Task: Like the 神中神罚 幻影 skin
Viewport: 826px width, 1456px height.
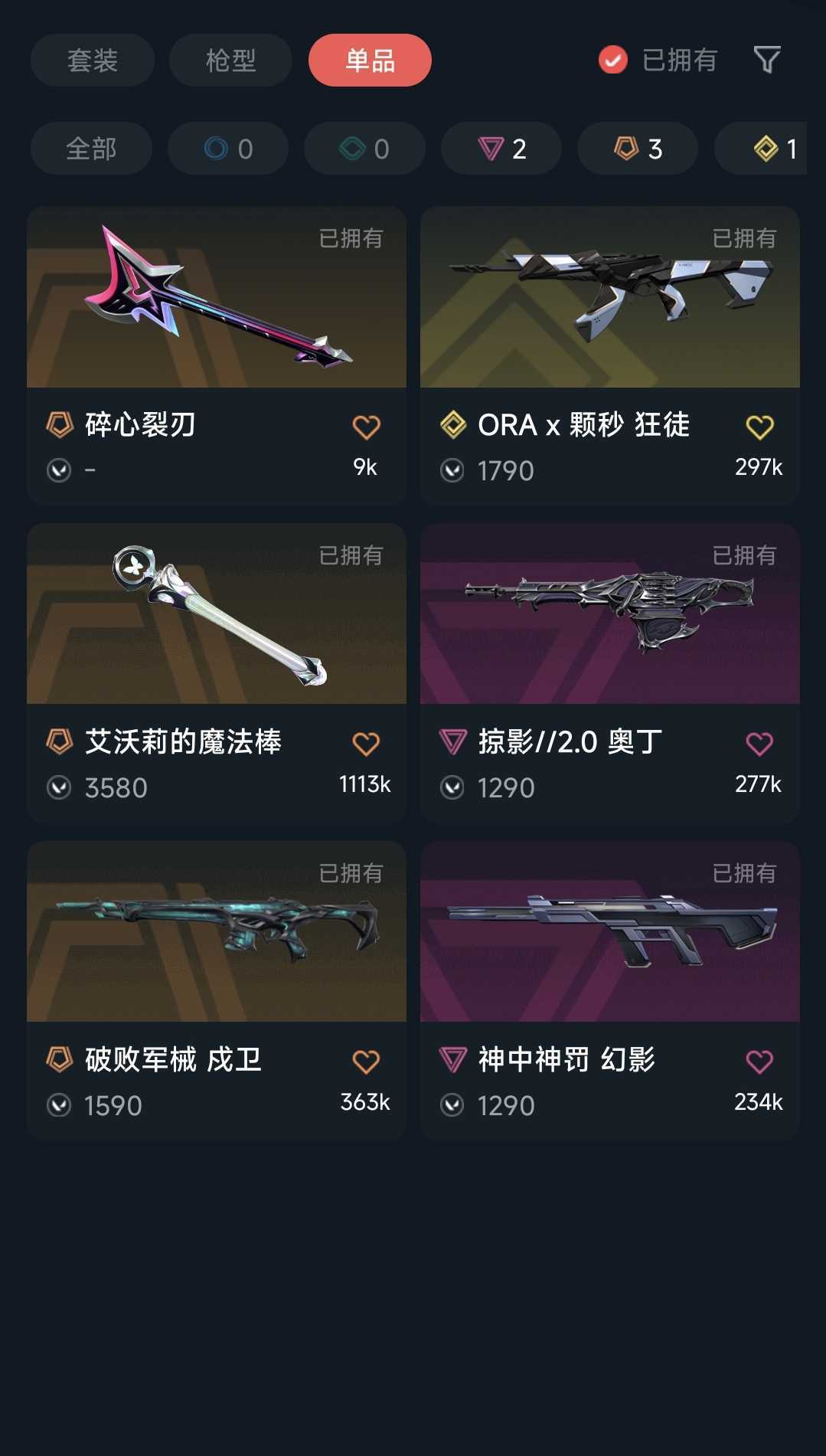Action: (x=759, y=1062)
